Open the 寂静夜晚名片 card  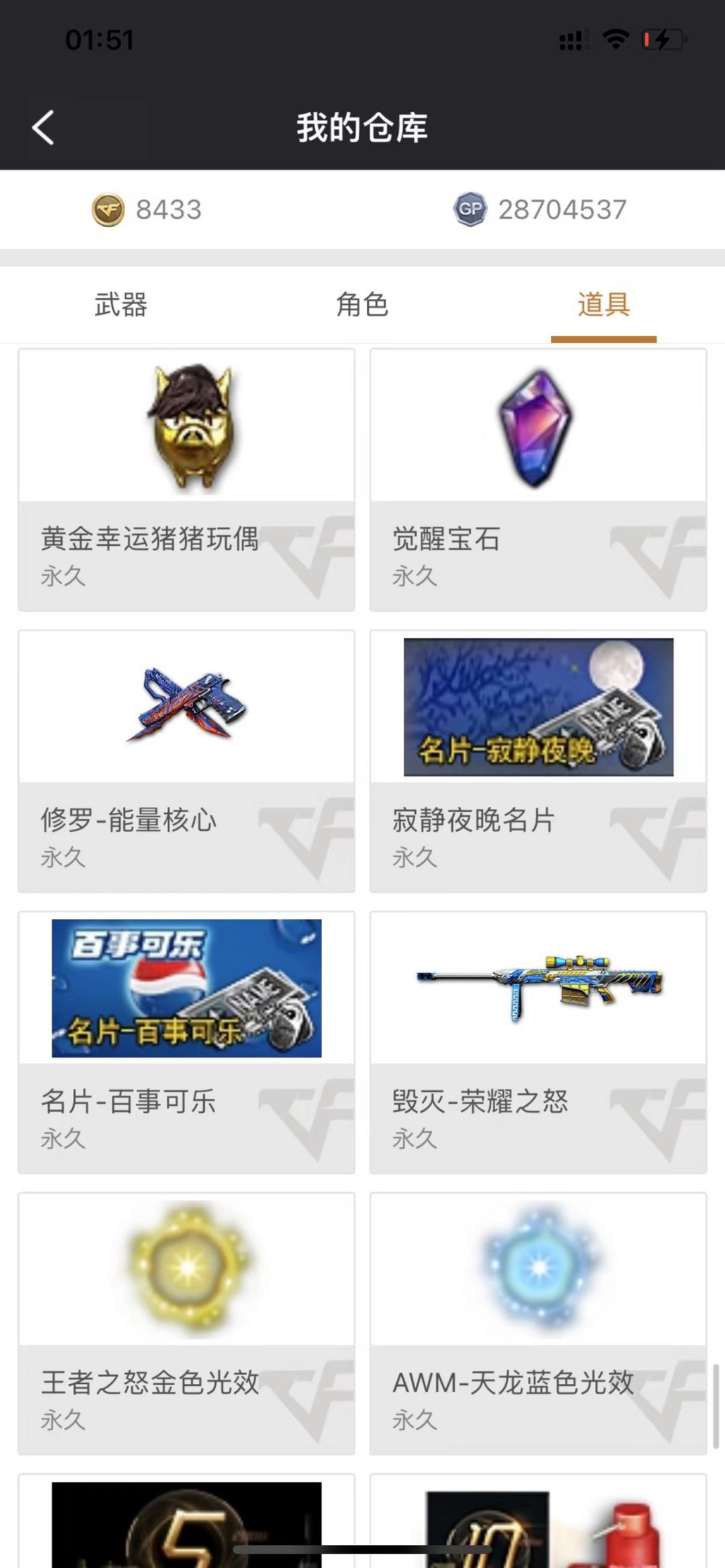pos(538,761)
